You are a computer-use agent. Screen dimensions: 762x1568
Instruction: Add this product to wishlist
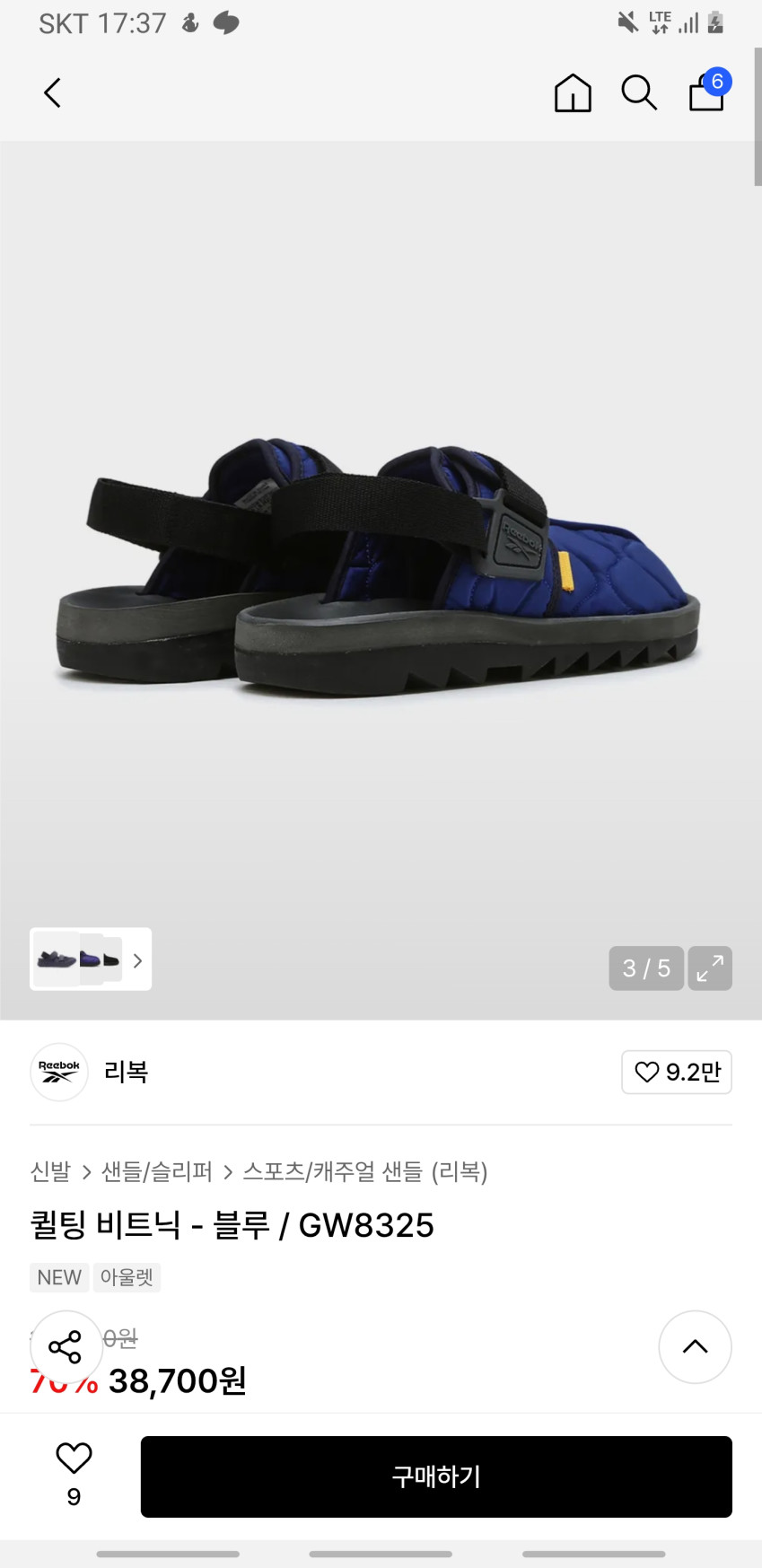[x=74, y=1459]
